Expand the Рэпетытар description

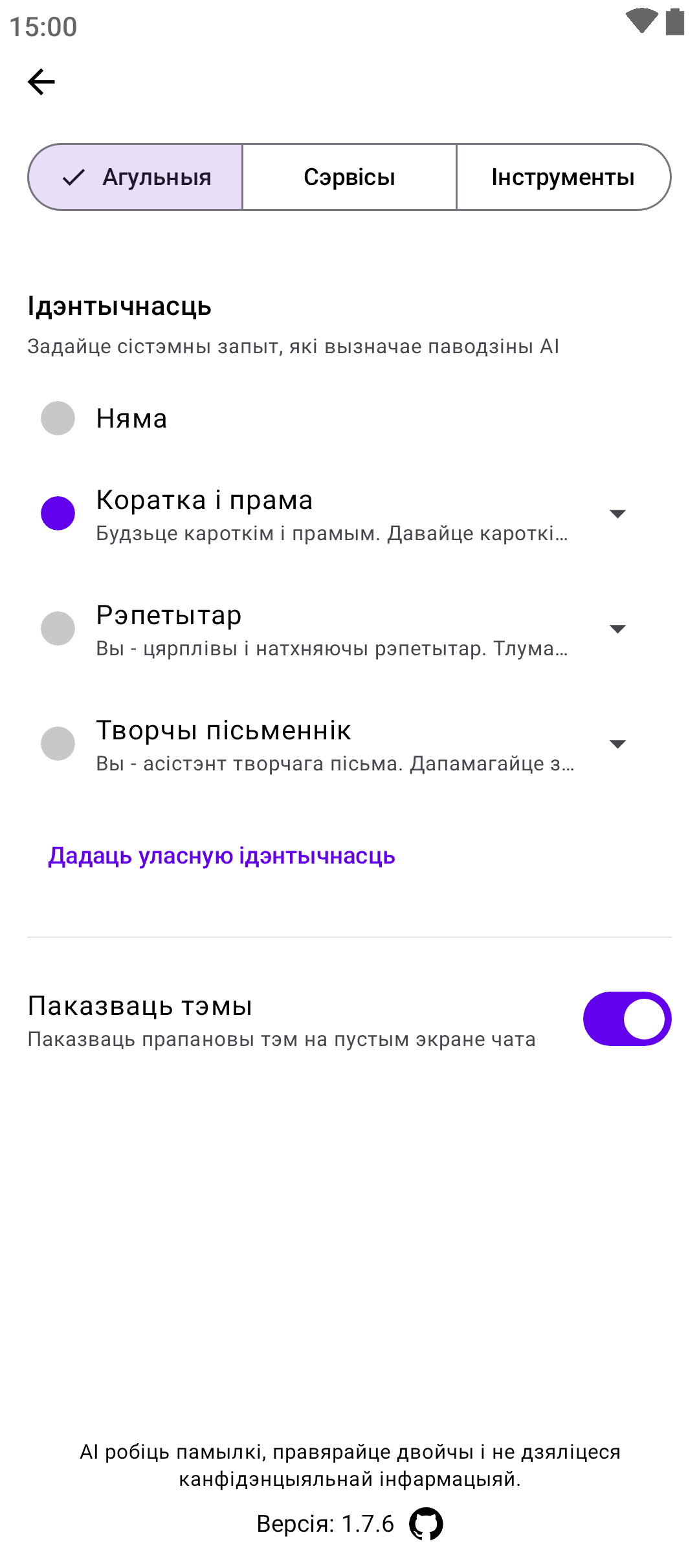pos(618,629)
